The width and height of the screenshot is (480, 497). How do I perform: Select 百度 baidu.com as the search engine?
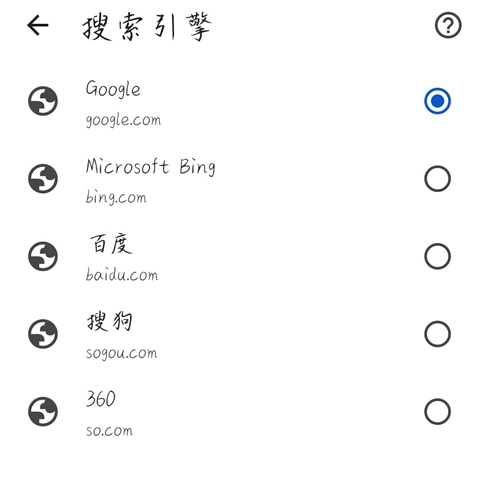[x=240, y=256]
